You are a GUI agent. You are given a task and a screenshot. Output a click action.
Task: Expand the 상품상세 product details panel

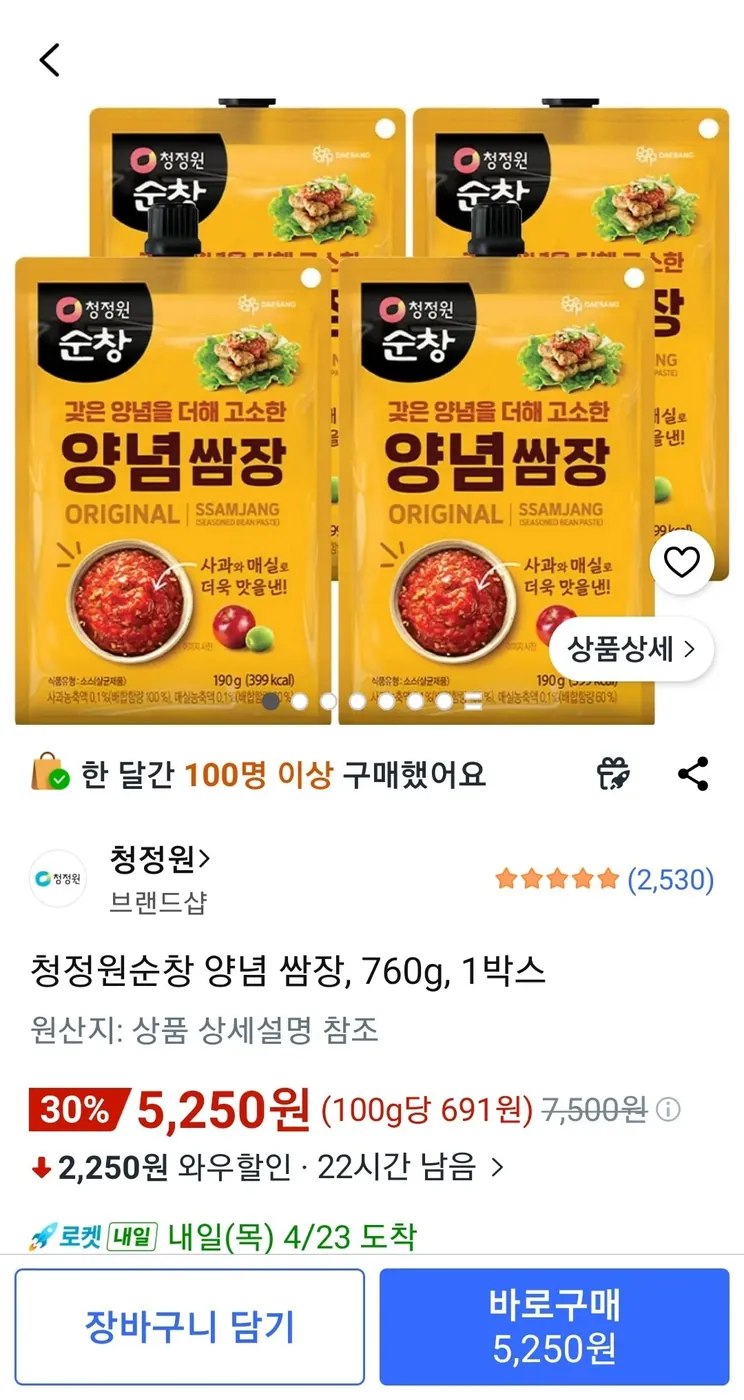(x=630, y=648)
